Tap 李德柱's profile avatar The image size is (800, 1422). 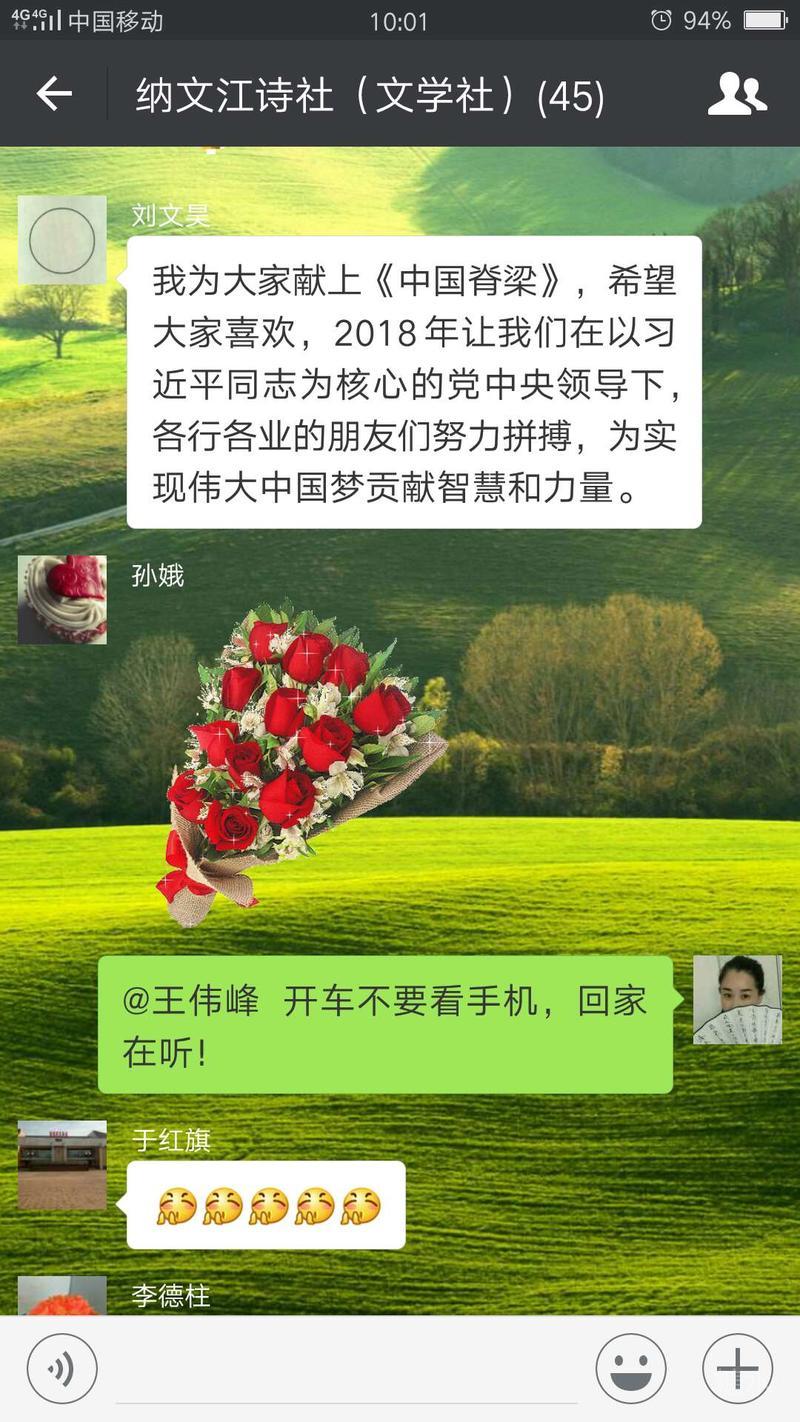point(62,1297)
